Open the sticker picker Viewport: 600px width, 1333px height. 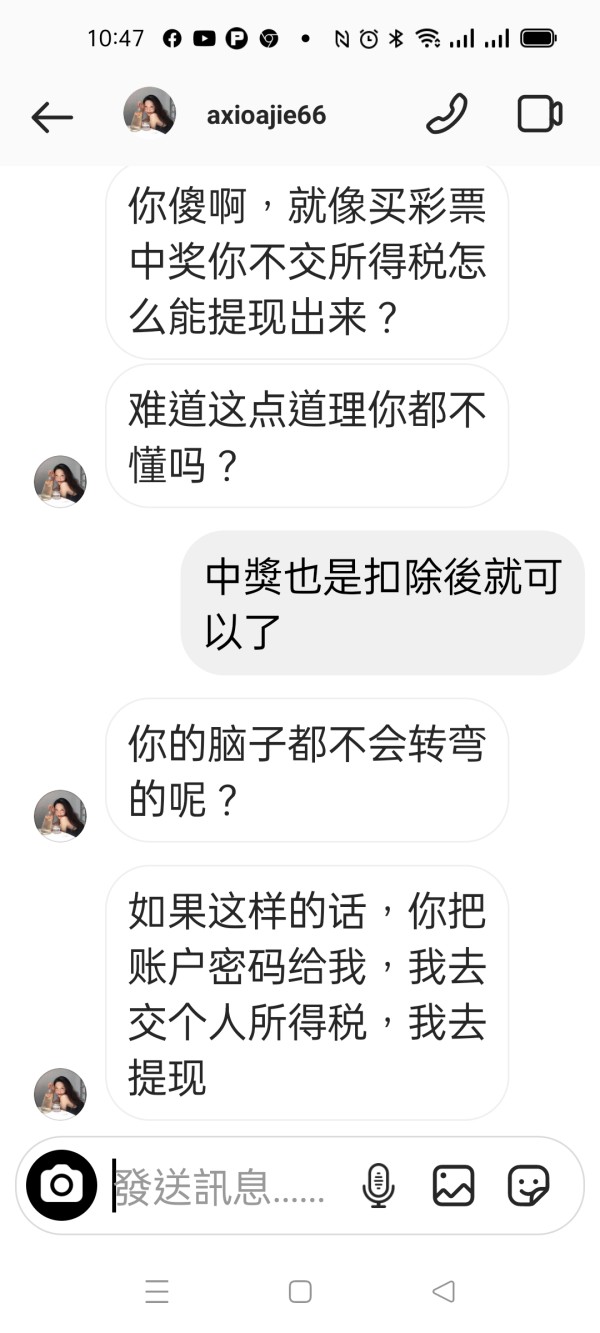[528, 1186]
